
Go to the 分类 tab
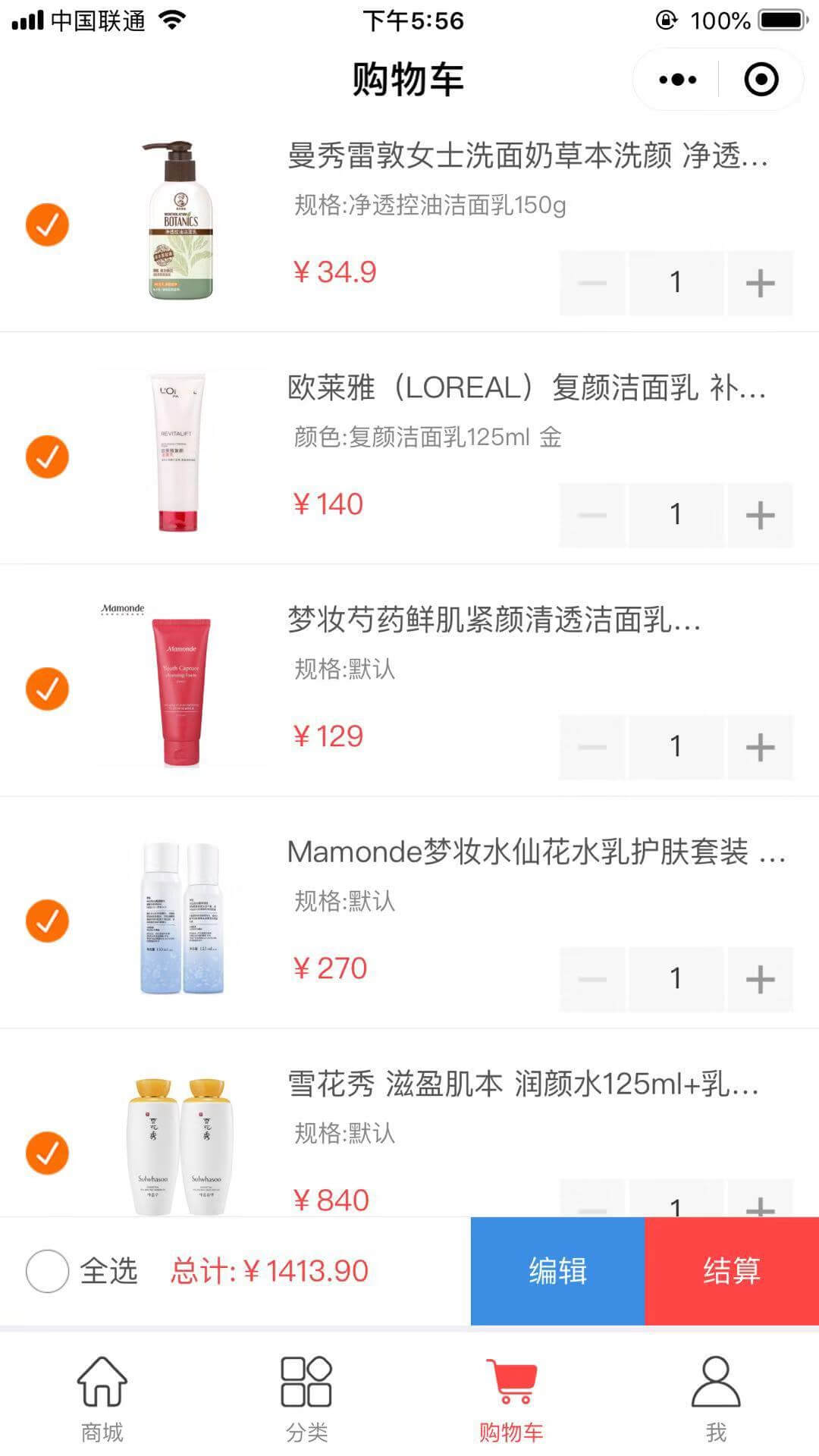(306, 1397)
